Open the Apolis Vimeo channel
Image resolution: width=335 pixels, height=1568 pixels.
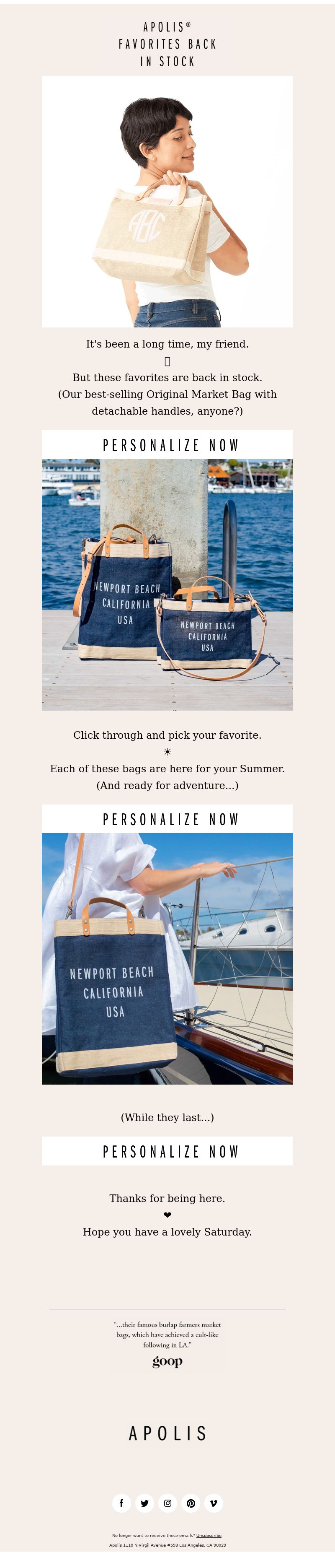coord(214,1503)
